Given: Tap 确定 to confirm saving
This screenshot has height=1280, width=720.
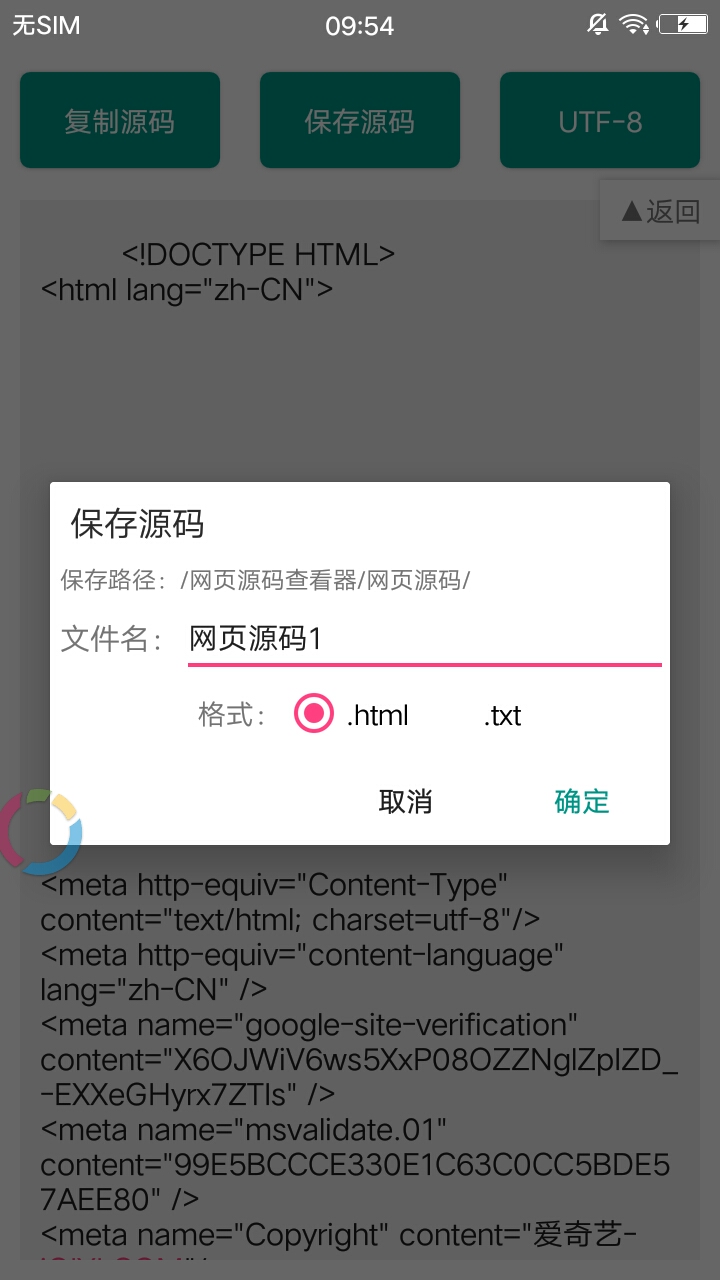Looking at the screenshot, I should [581, 801].
